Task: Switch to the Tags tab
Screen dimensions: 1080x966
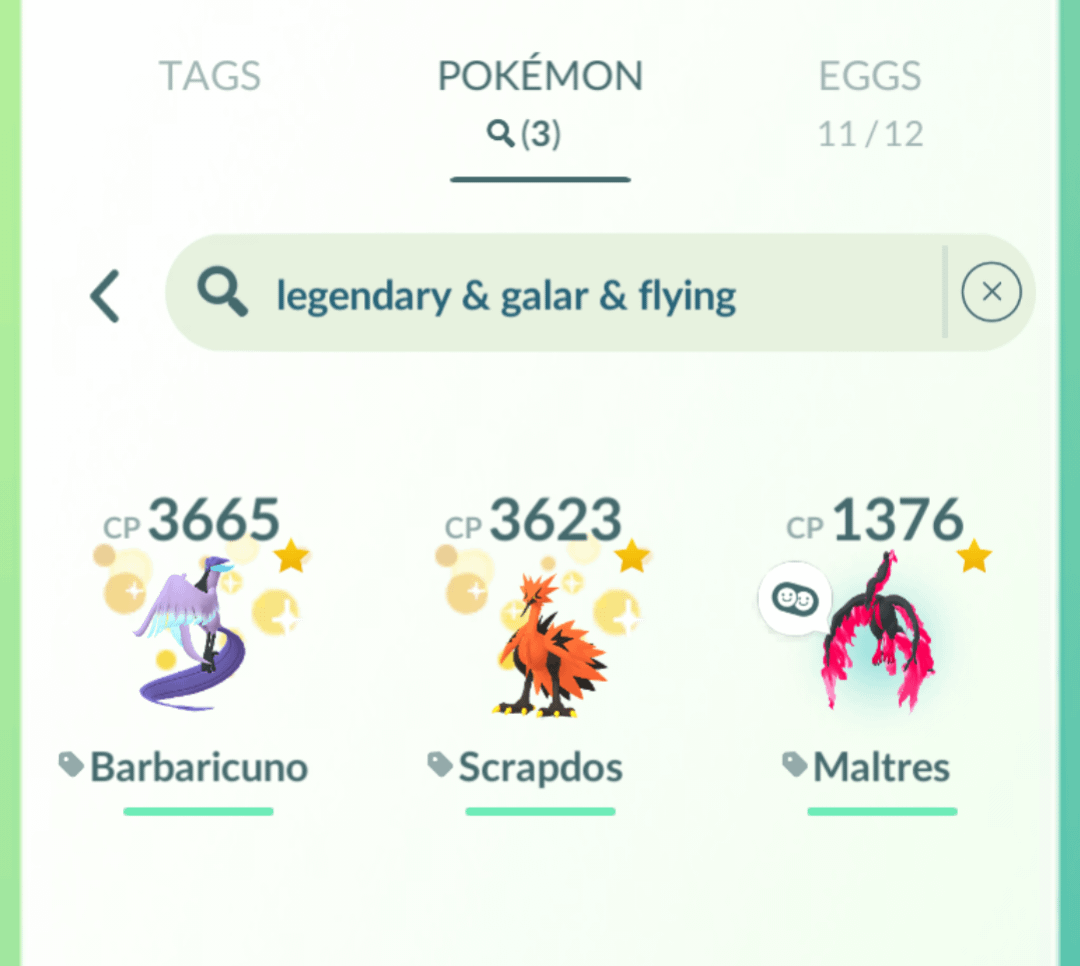Action: coord(210,77)
